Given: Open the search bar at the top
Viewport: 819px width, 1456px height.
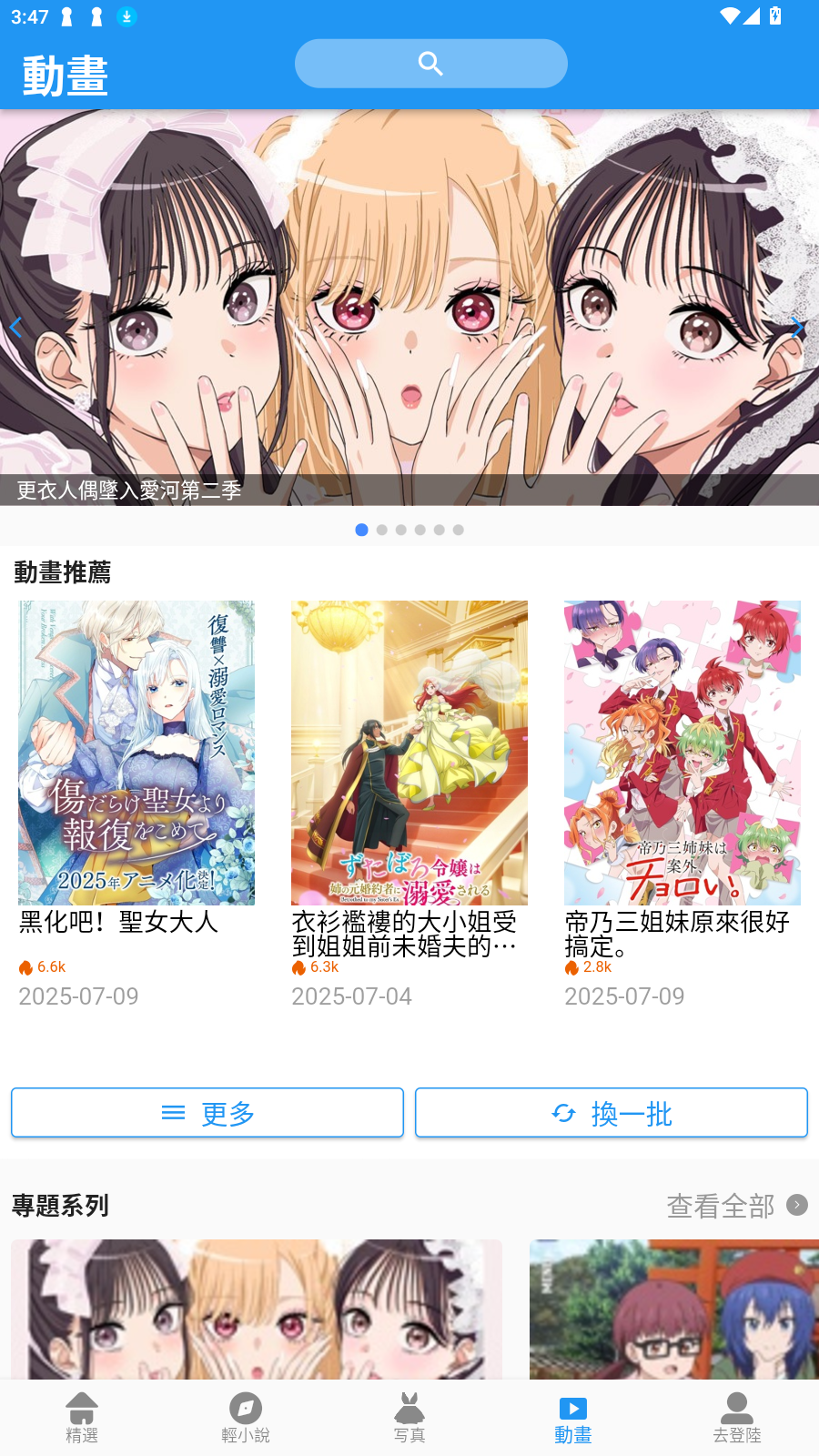Looking at the screenshot, I should [x=430, y=63].
